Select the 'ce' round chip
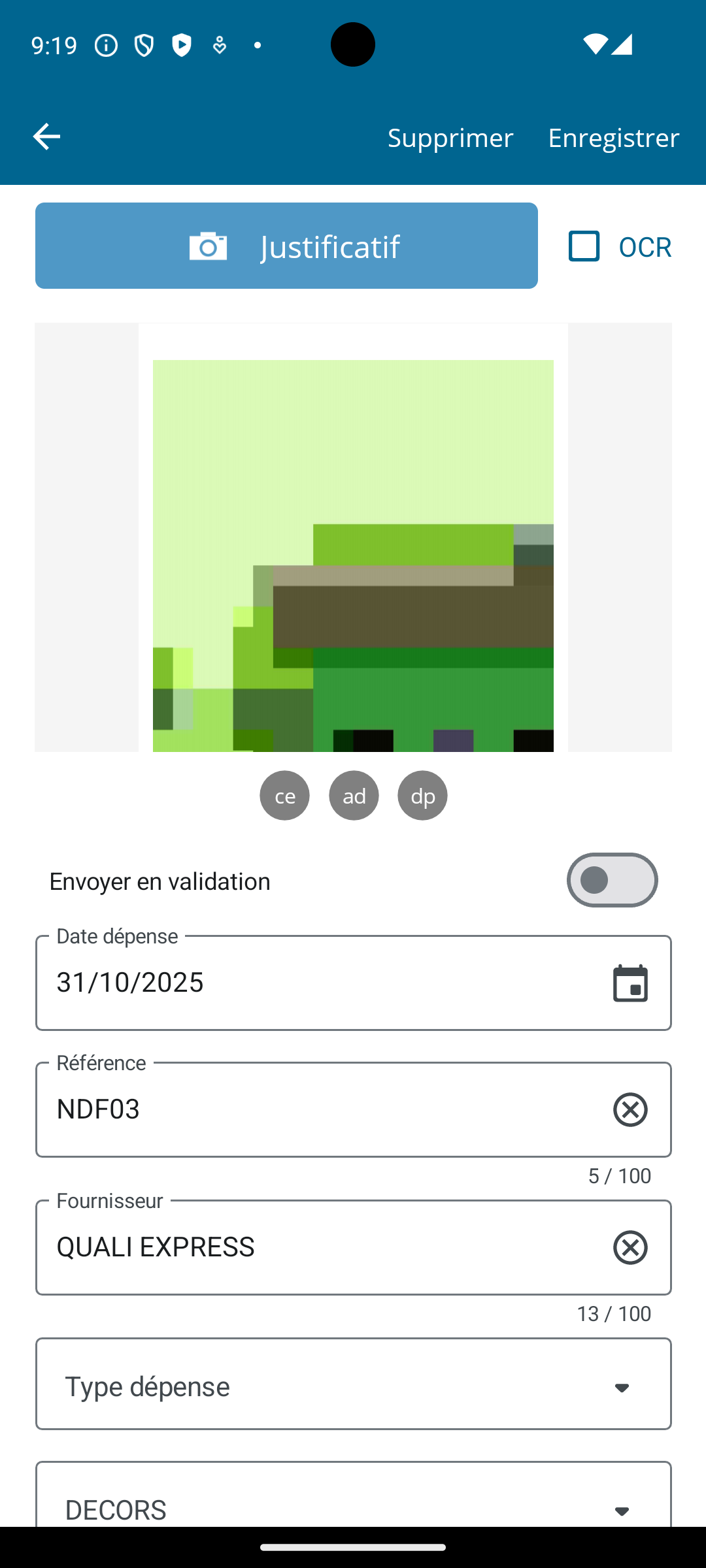 (284, 795)
